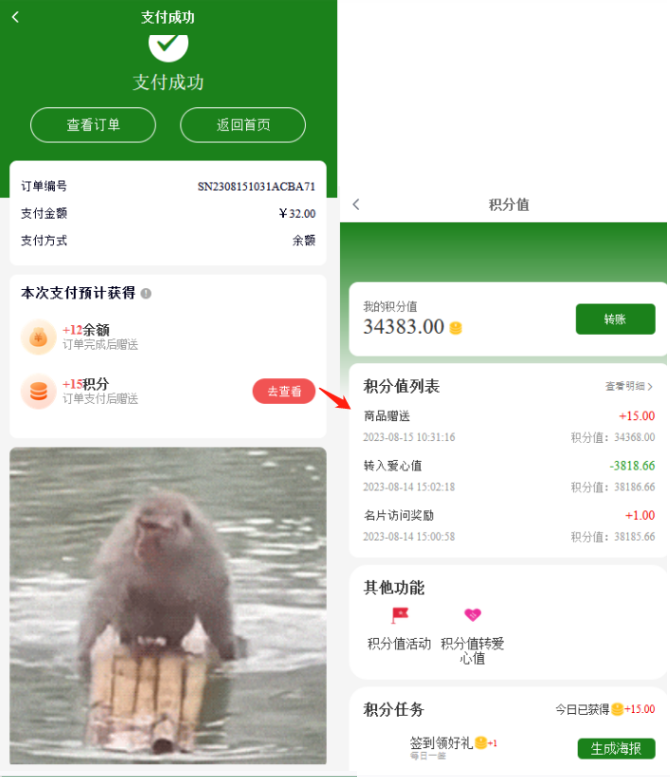Tap the 生成海报 button
This screenshot has width=670, height=777.
pyautogui.click(x=616, y=748)
